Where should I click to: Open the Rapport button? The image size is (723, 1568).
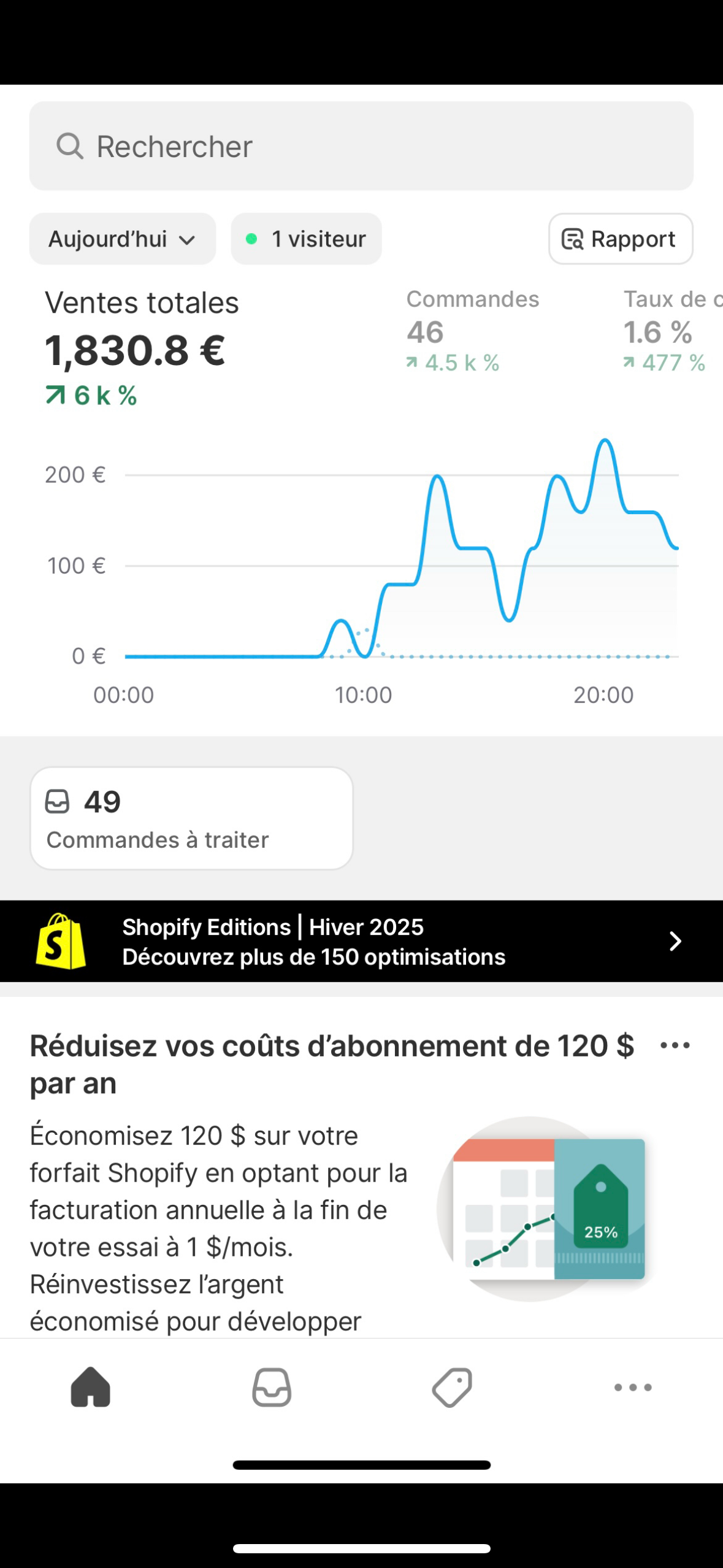[x=621, y=239]
